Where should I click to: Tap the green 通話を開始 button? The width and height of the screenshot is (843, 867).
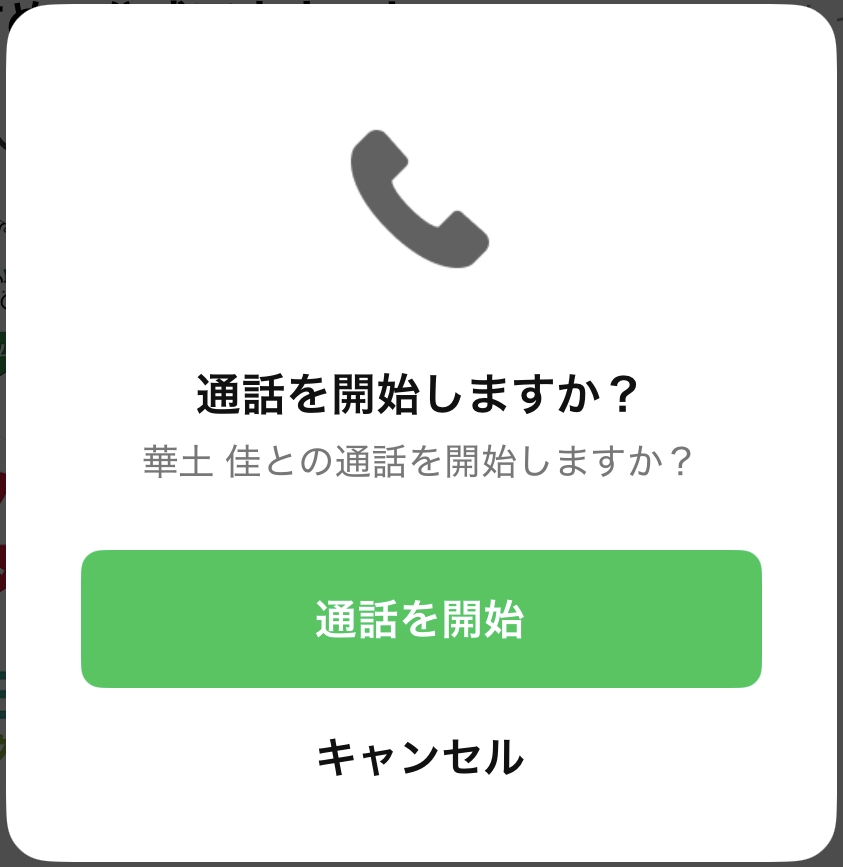421,619
